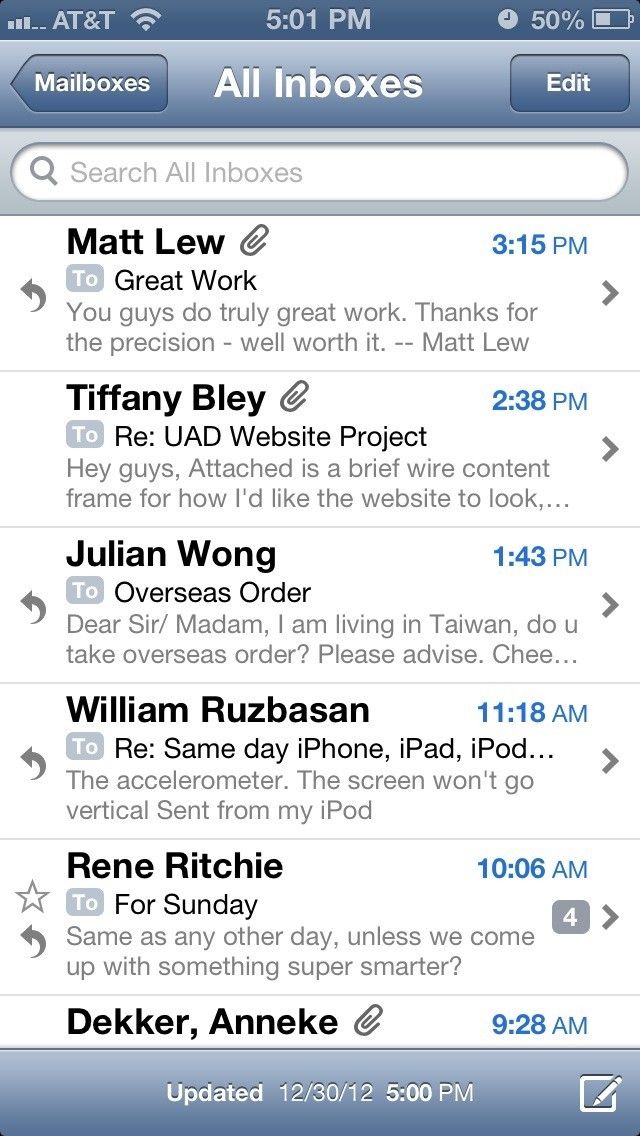Open the email from Dekker, Anneke
Image resolution: width=640 pixels, height=1136 pixels.
(320, 1022)
